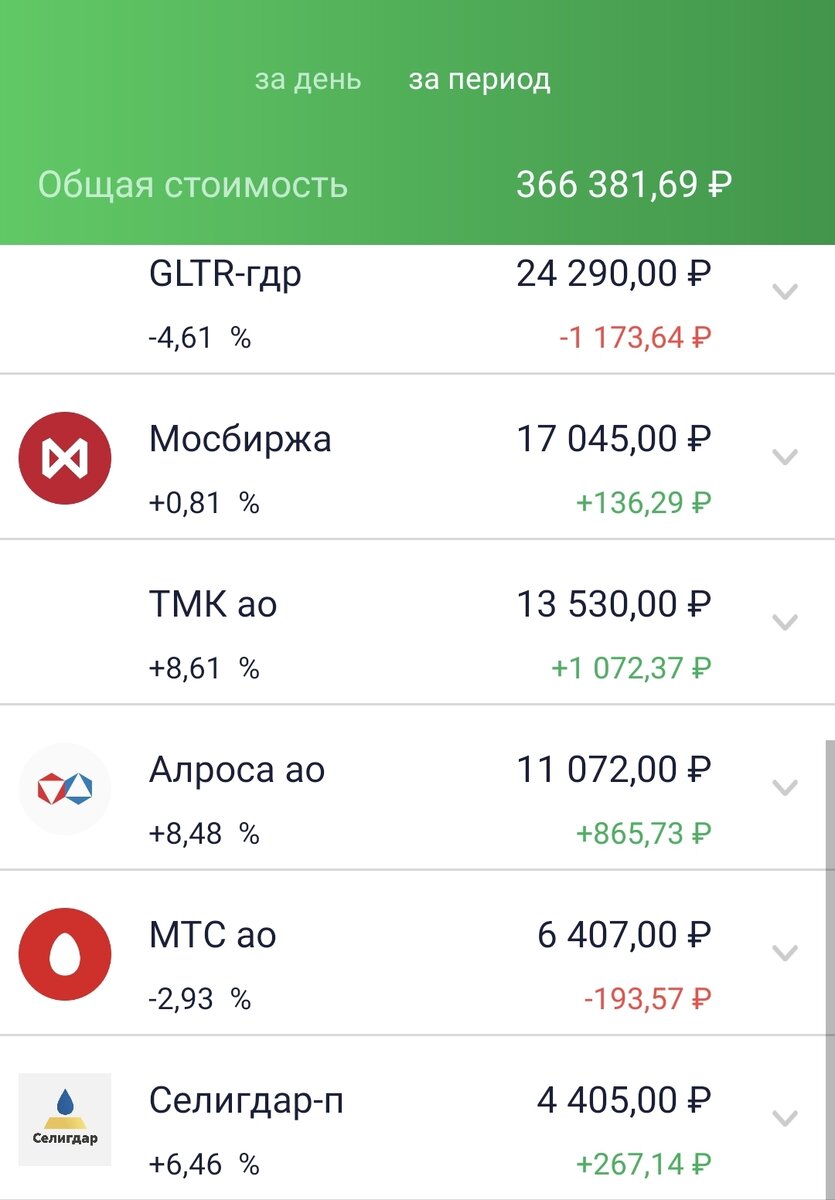This screenshot has width=835, height=1200.
Task: Tap the Алроса diamond logo icon
Action: (63, 789)
